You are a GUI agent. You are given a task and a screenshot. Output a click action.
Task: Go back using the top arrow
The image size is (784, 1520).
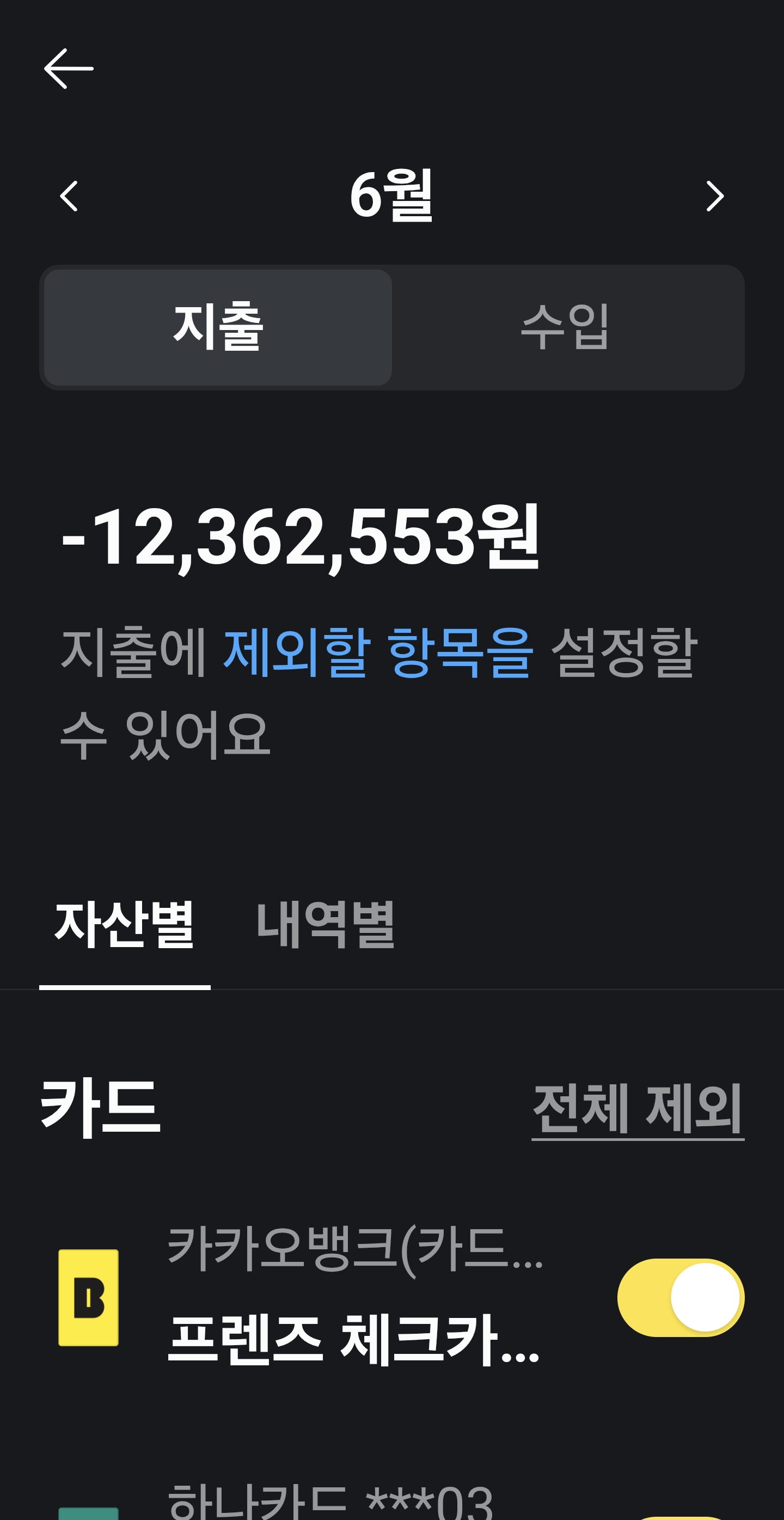click(x=69, y=69)
